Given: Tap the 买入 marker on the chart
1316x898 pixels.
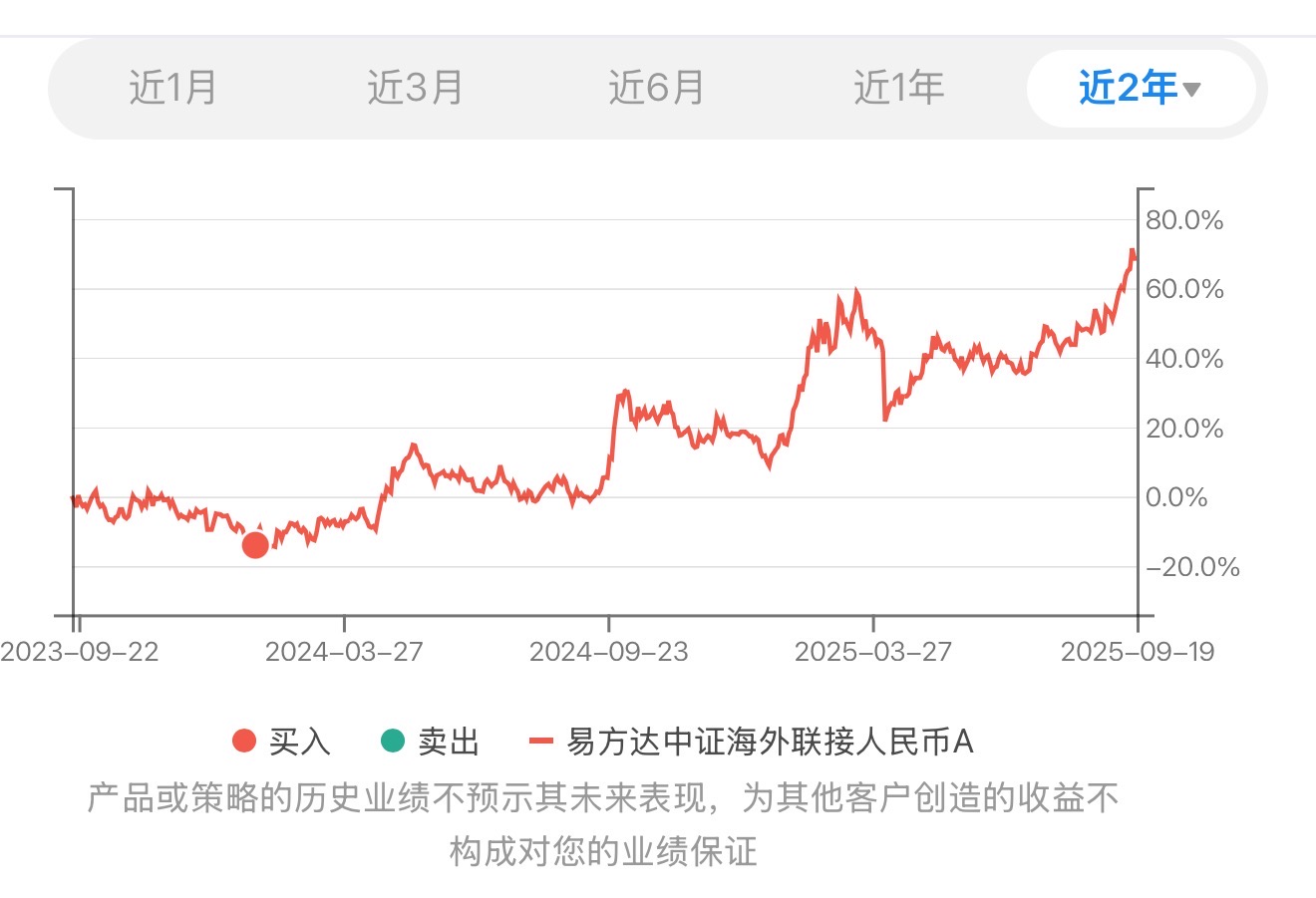Looking at the screenshot, I should pyautogui.click(x=255, y=544).
